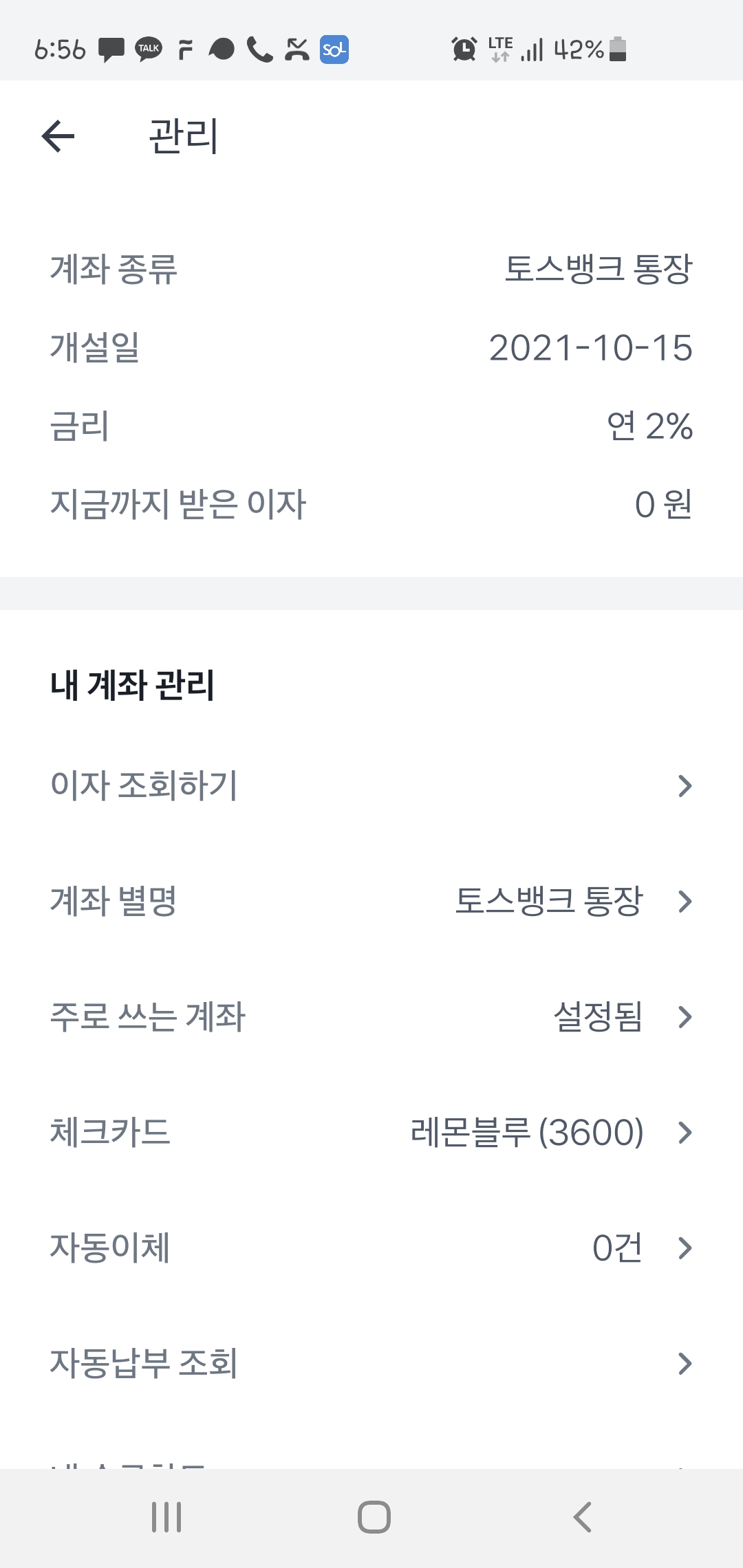Open 이자 조회하기 row

(371, 785)
